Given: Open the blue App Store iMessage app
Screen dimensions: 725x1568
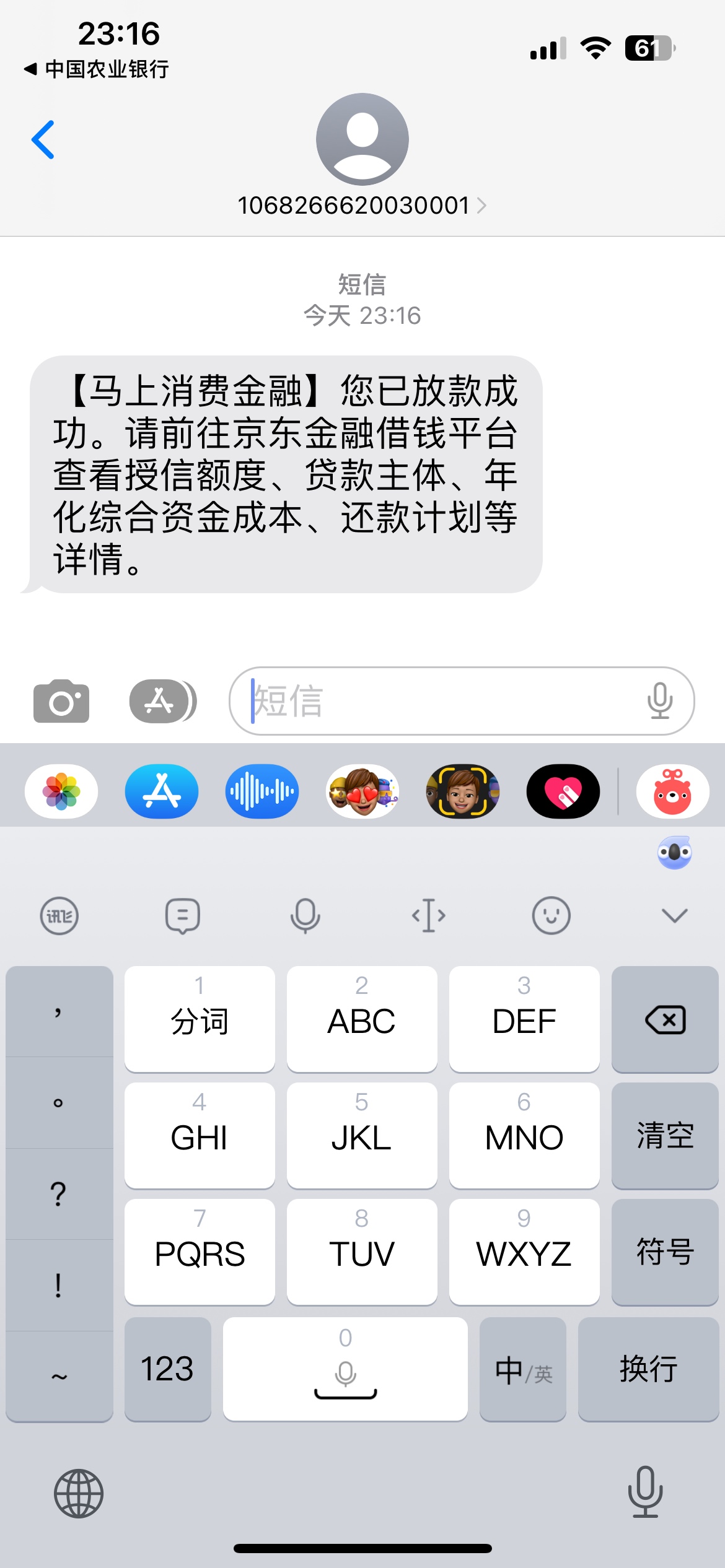Looking at the screenshot, I should [162, 791].
